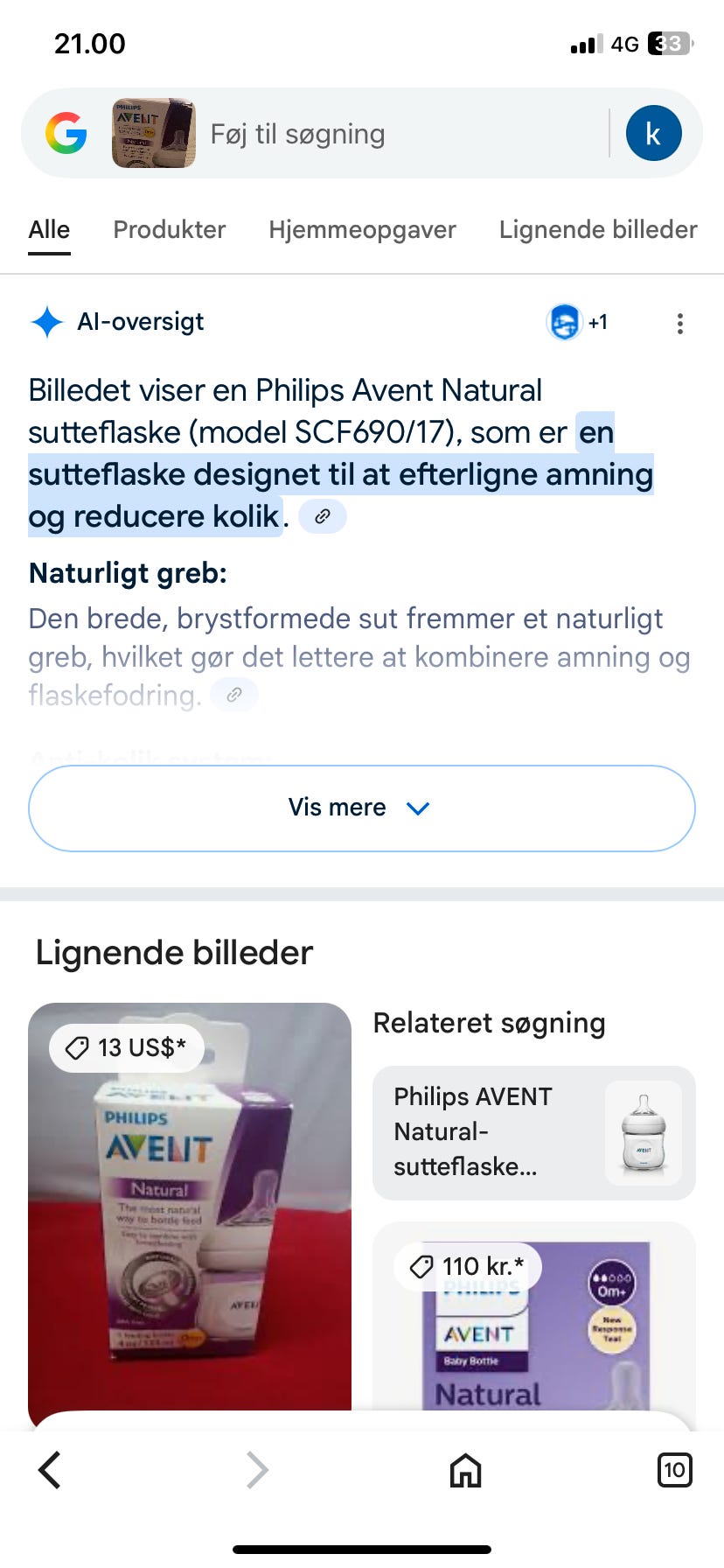Tap the captured image thumbnail in search bar
Viewport: 724px width, 1568px height.
153,133
